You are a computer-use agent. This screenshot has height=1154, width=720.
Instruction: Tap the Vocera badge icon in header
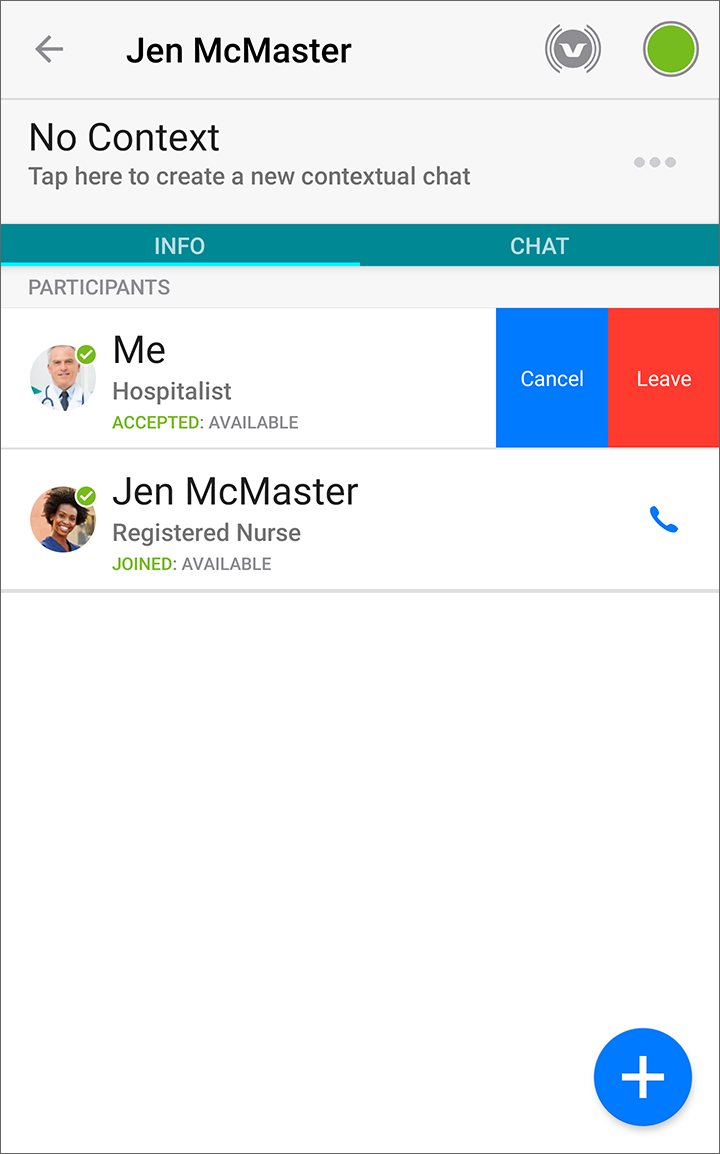[573, 50]
